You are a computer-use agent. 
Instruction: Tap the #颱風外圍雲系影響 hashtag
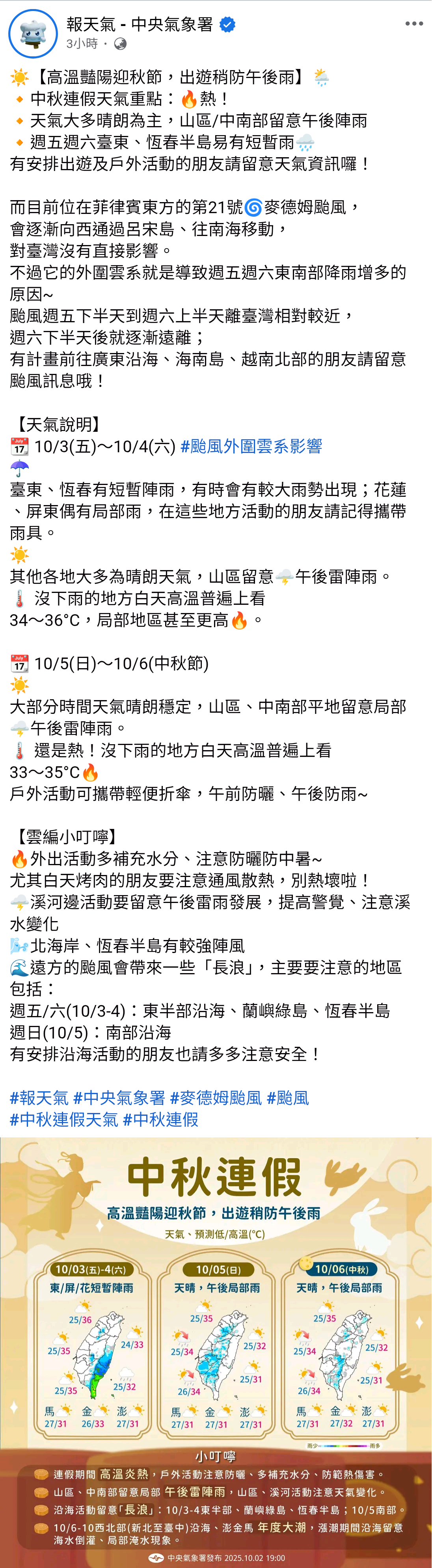pyautogui.click(x=251, y=446)
